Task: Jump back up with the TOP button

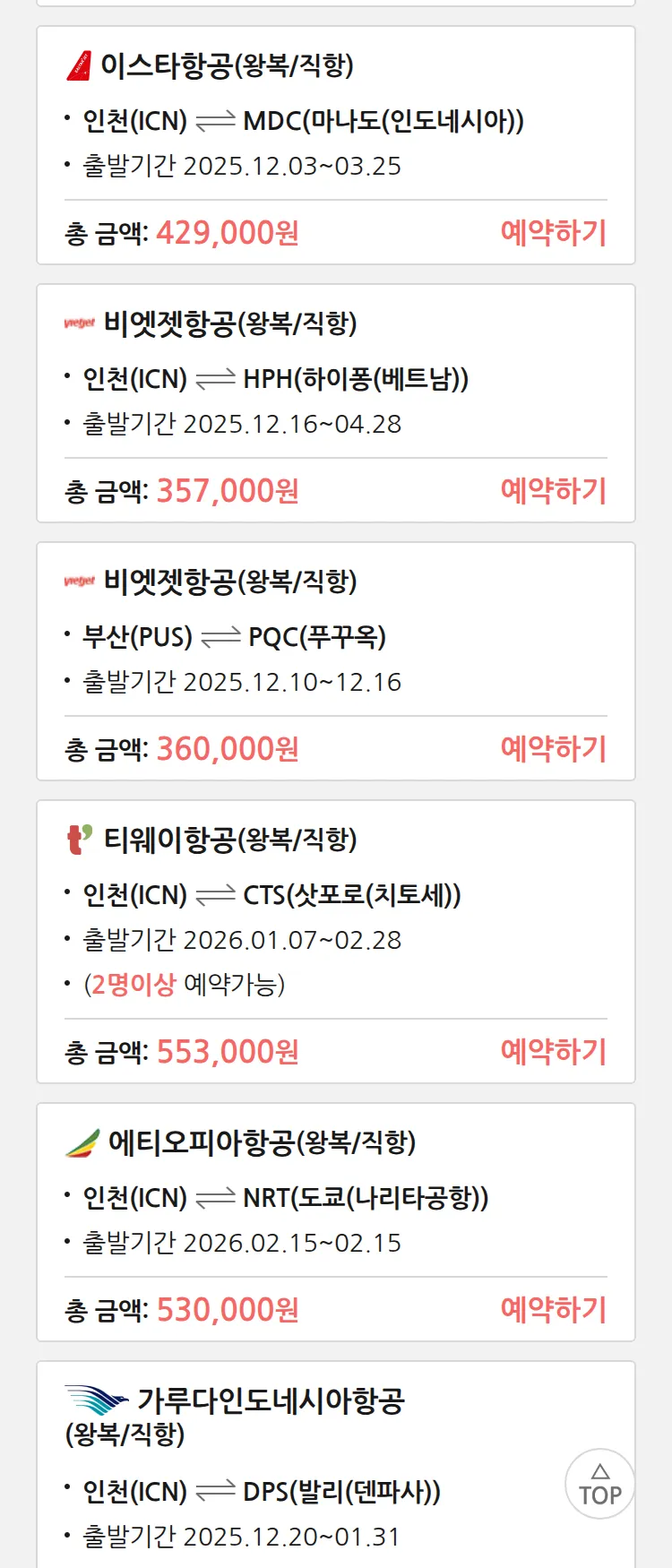Action: [x=599, y=1485]
